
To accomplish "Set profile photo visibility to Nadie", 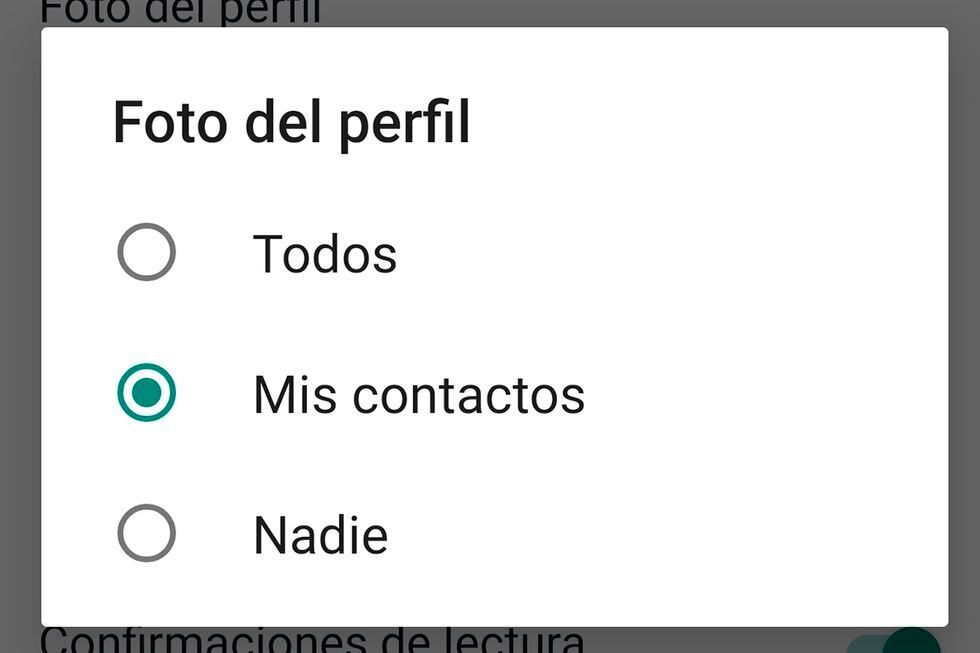I will 147,533.
